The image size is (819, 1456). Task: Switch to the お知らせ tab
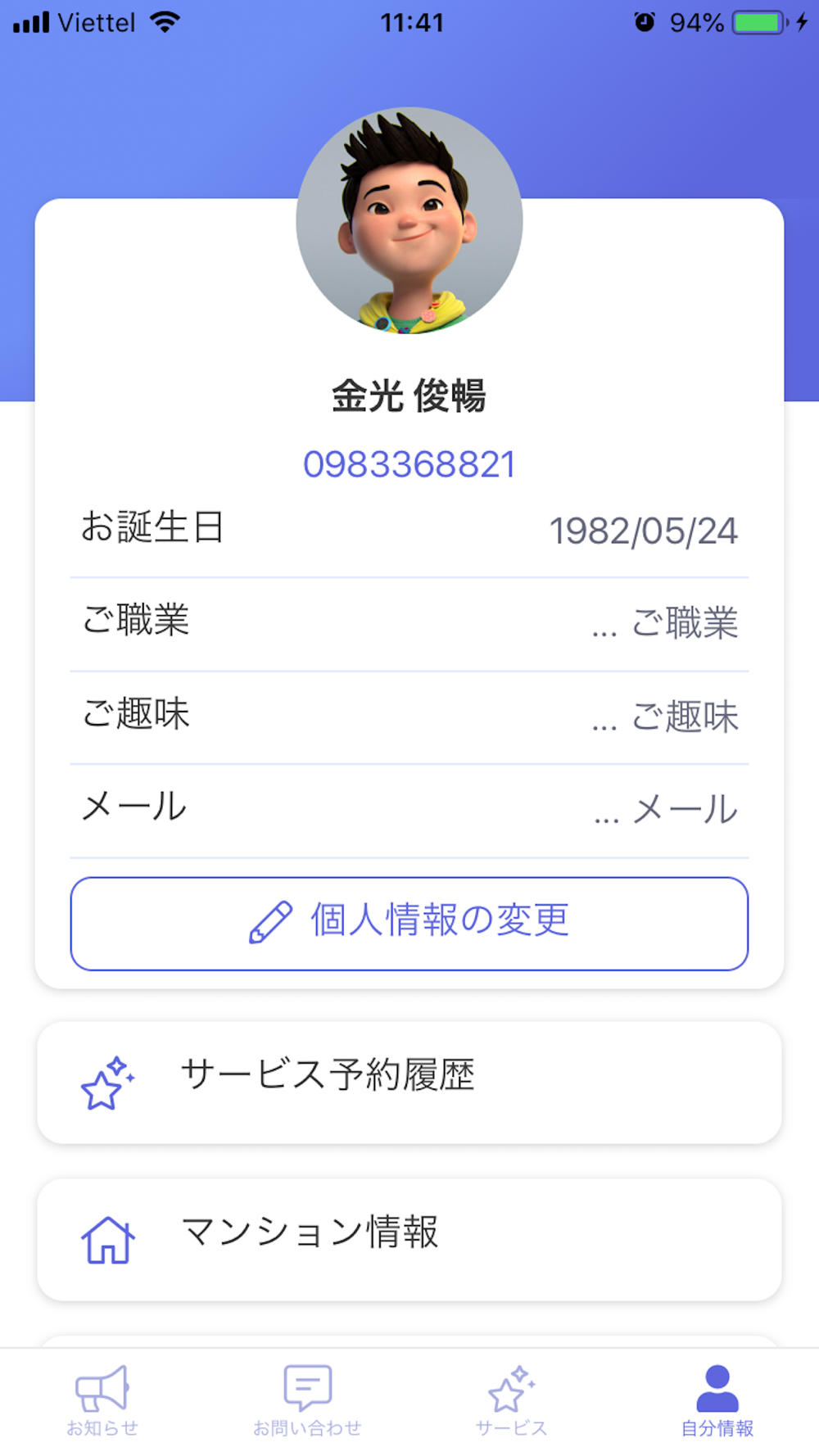tap(102, 1400)
